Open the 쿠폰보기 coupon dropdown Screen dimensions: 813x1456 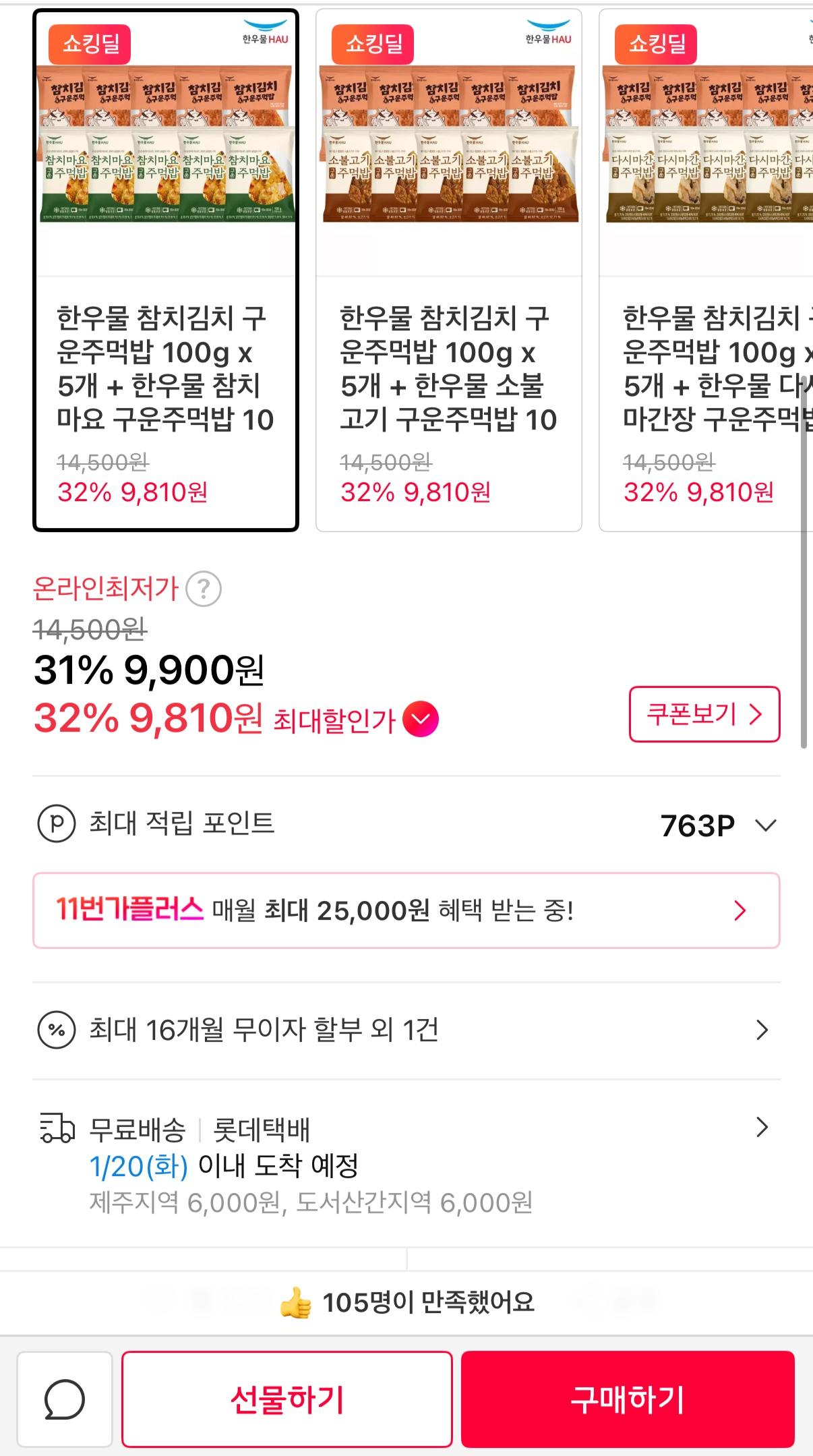704,716
